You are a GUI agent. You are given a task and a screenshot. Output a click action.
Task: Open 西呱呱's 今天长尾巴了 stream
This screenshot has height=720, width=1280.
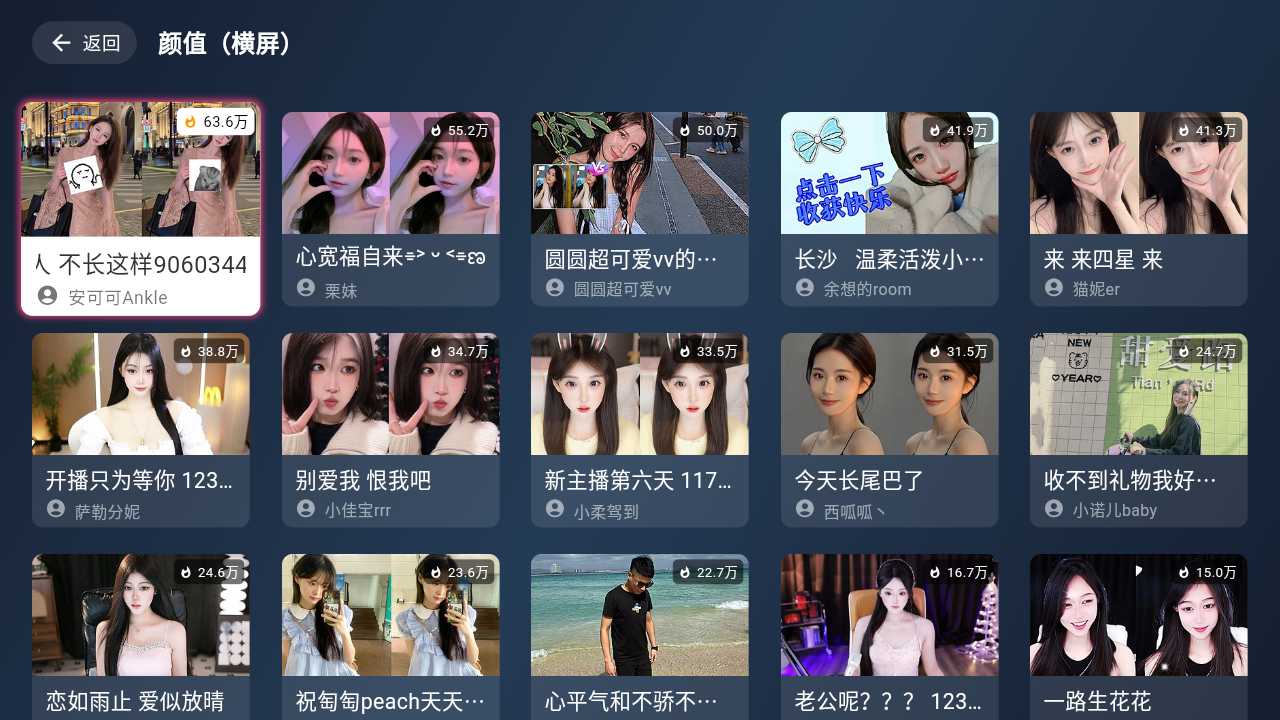(889, 429)
